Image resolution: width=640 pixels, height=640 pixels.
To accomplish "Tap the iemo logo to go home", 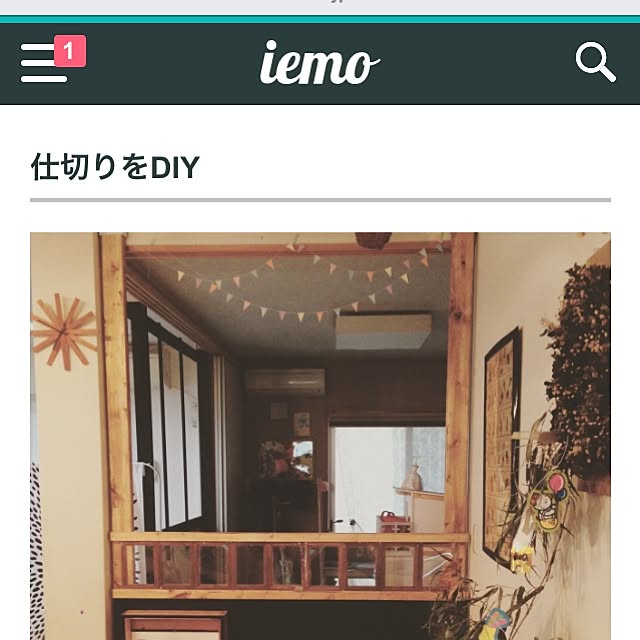I will 319,64.
